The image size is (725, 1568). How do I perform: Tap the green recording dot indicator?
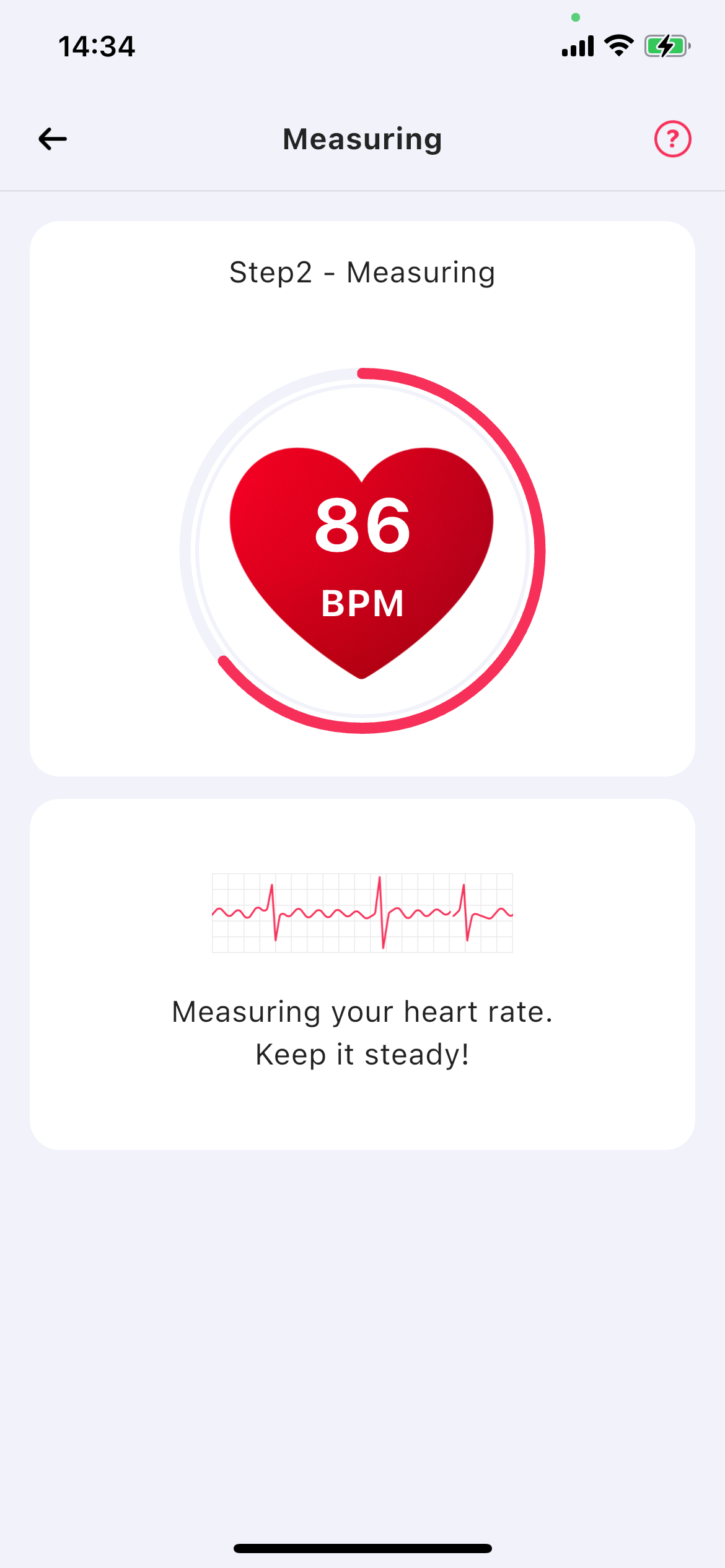tap(575, 19)
